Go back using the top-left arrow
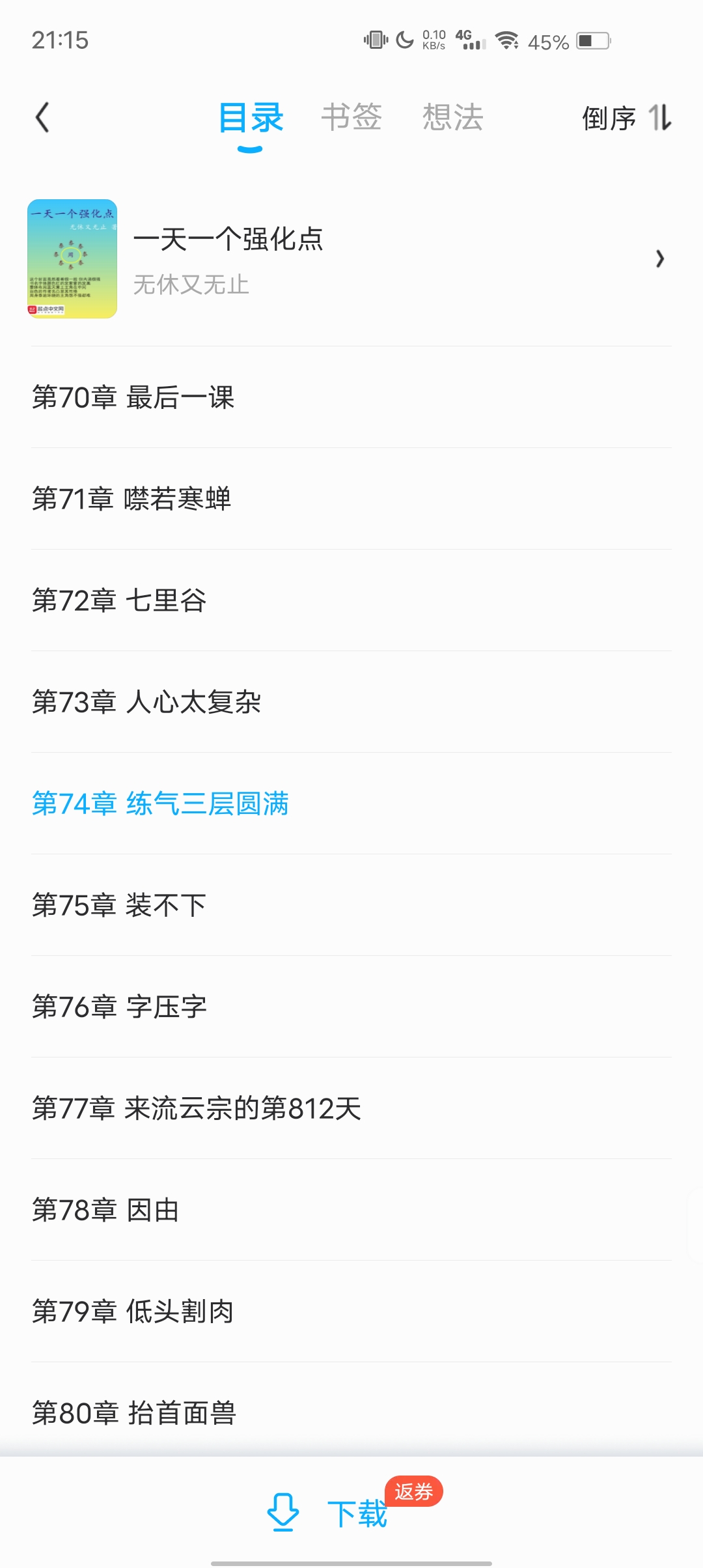This screenshot has height=1568, width=703. [x=42, y=118]
